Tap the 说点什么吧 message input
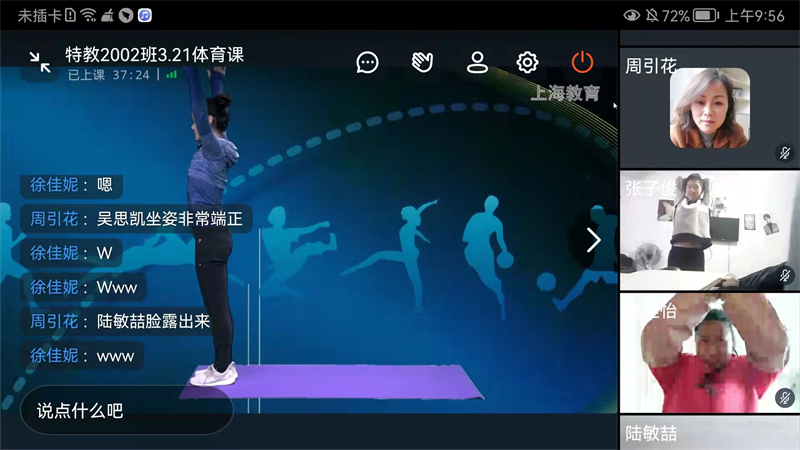Viewport: 800px width, 450px height. [x=125, y=410]
